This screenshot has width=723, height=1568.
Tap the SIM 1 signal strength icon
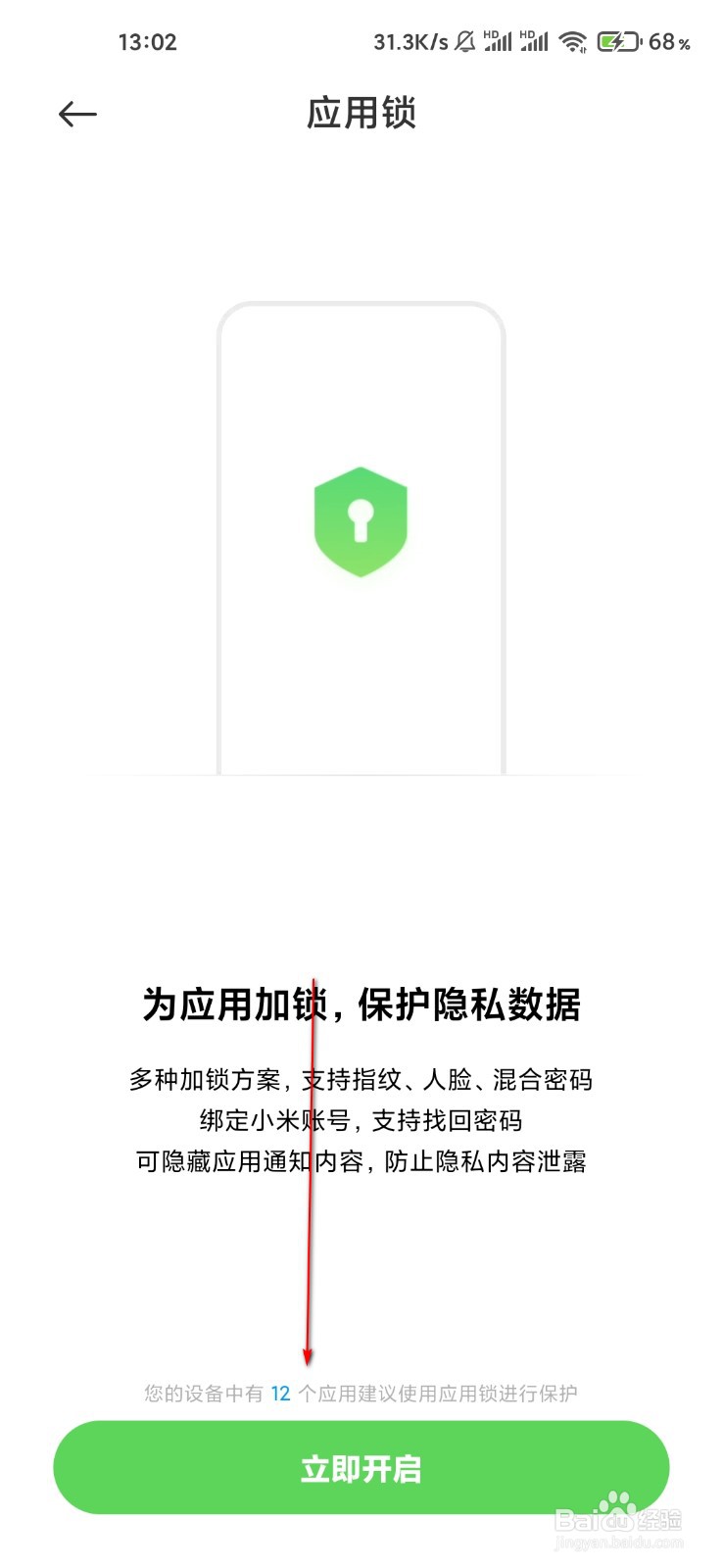pyautogui.click(x=500, y=41)
